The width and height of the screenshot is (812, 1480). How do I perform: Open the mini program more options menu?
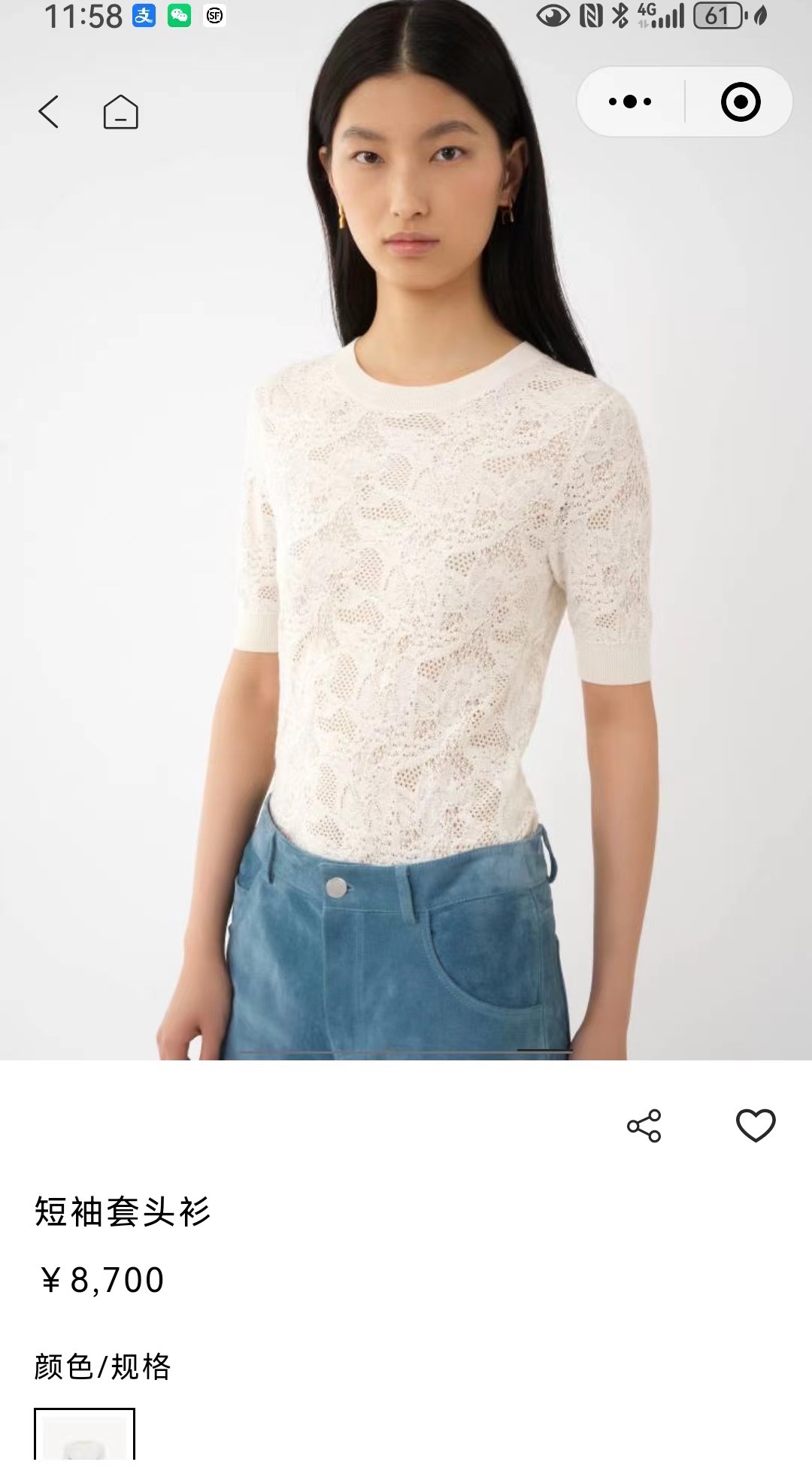pyautogui.click(x=630, y=102)
